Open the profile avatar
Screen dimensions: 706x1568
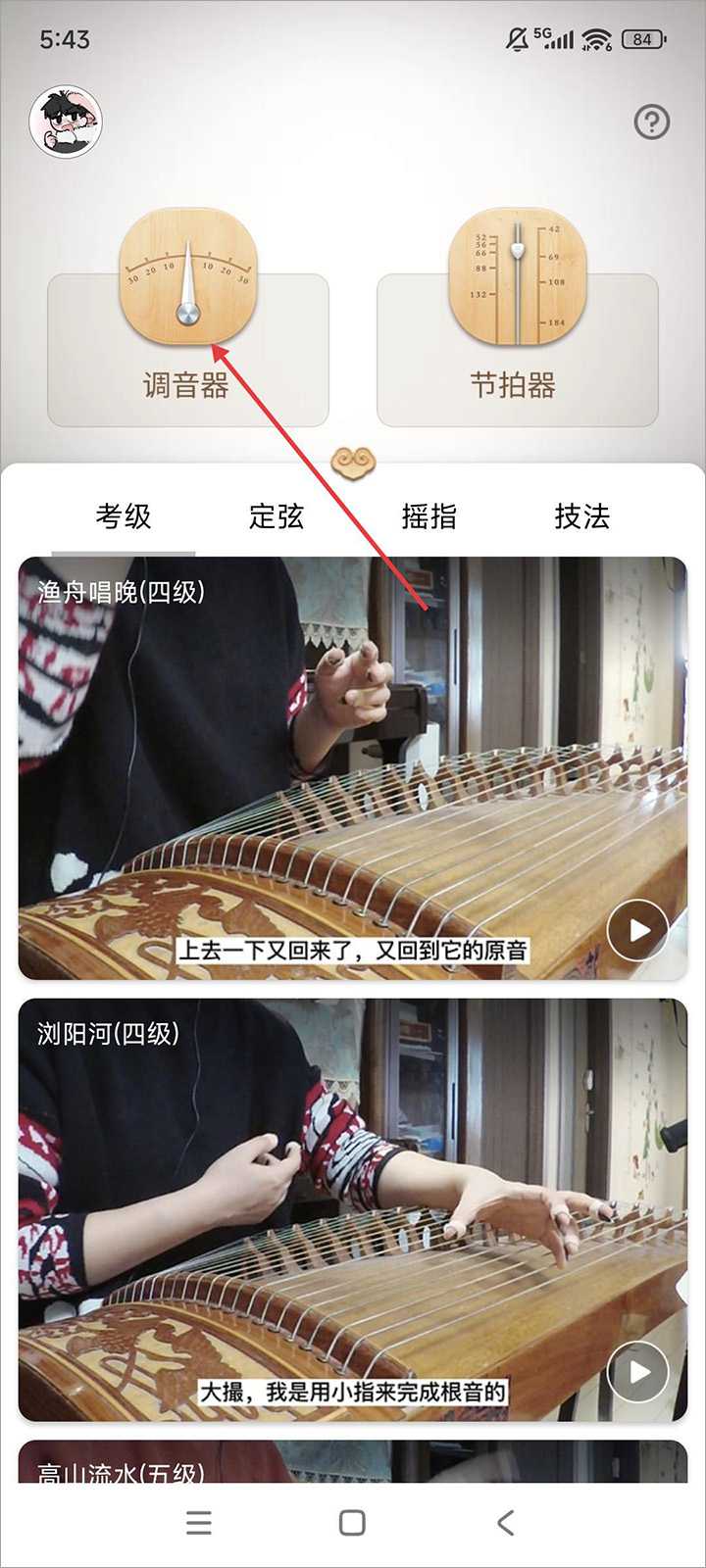66,122
